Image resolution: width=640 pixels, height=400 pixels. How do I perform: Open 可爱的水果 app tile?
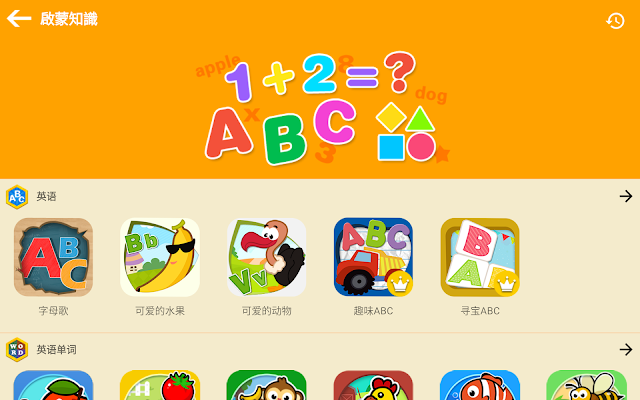click(160, 257)
